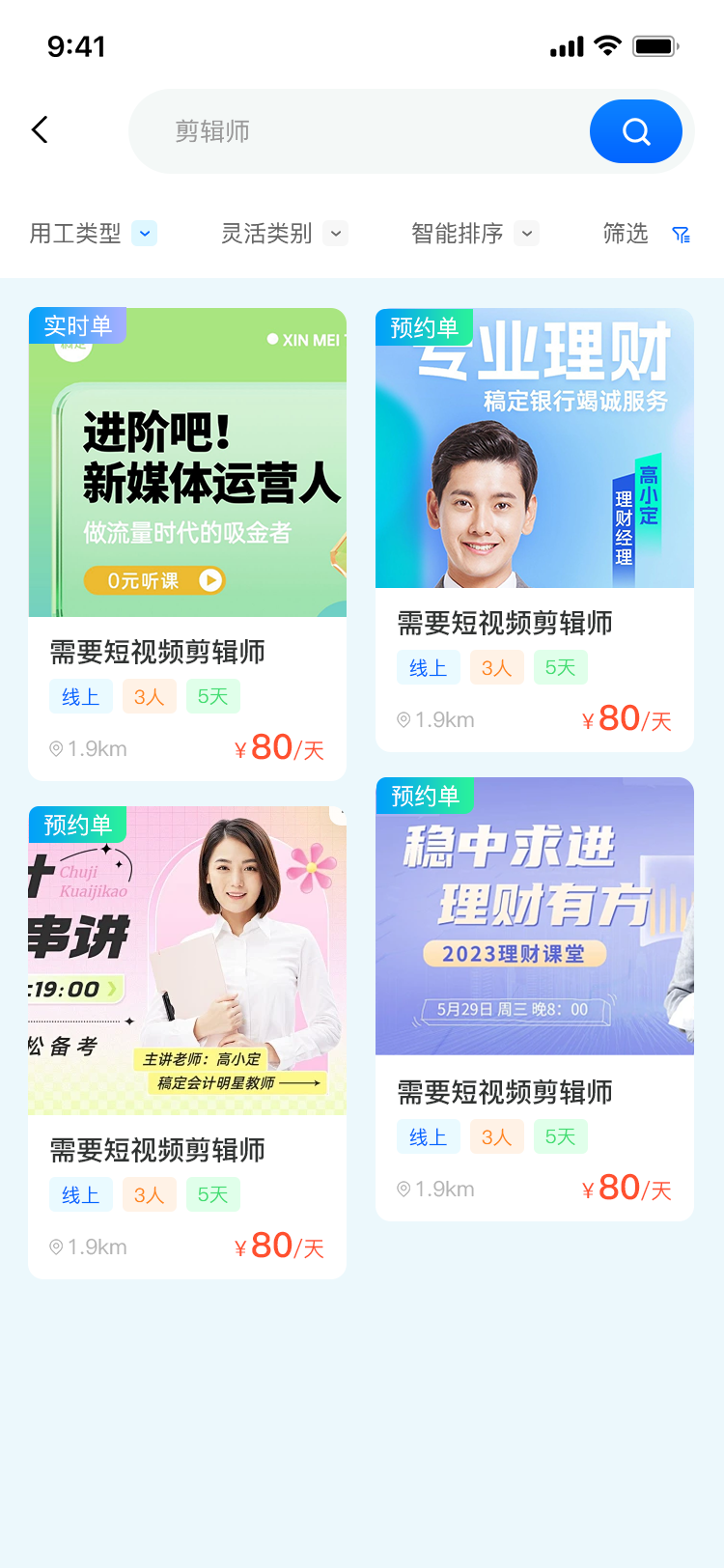The width and height of the screenshot is (724, 1568).
Task: Open the 实时单 job card with the 新媒体运营人 banner
Action: pyautogui.click(x=187, y=544)
